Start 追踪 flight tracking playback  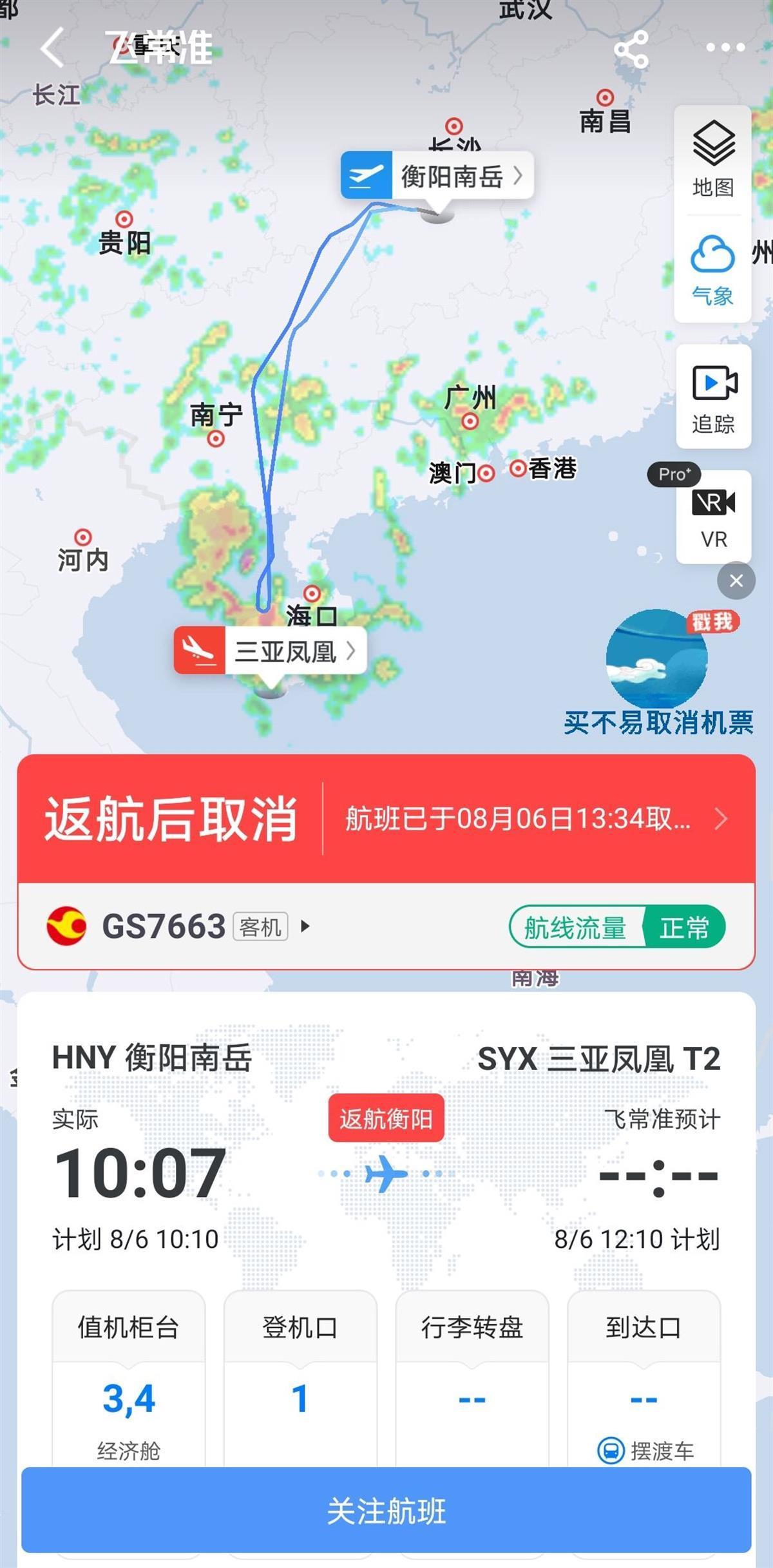(x=713, y=397)
